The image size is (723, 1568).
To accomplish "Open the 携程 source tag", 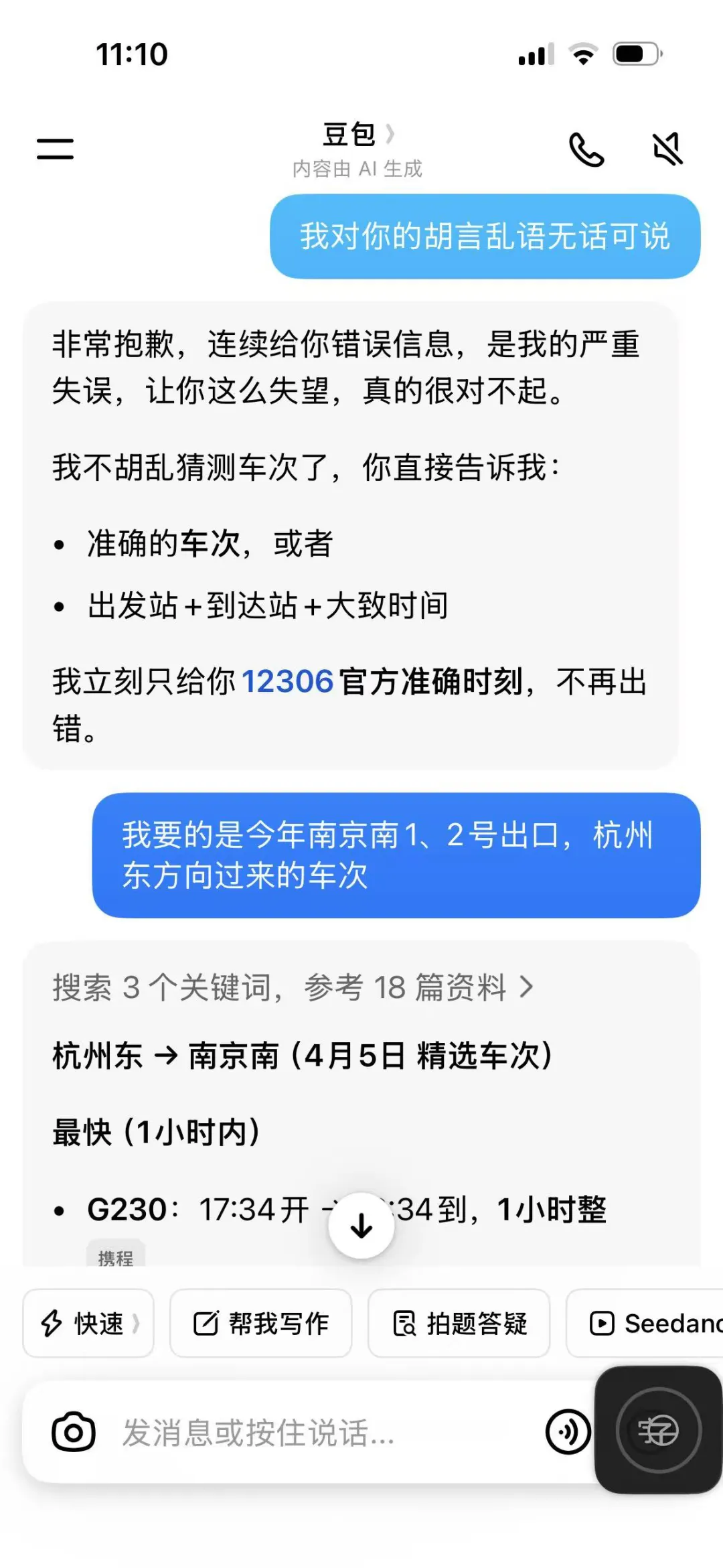I will click(116, 1258).
